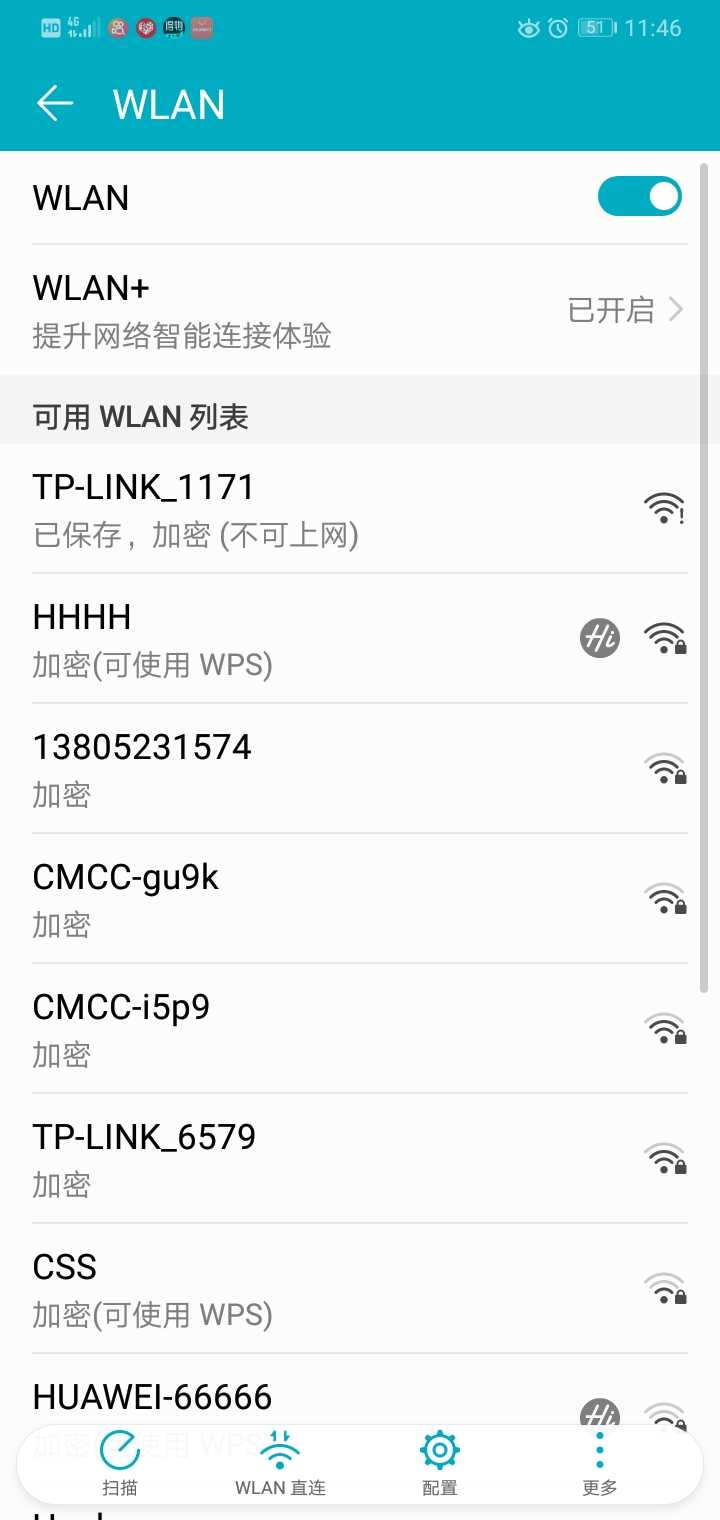Open 配置 settings
This screenshot has height=1520, width=720.
[x=440, y=1464]
